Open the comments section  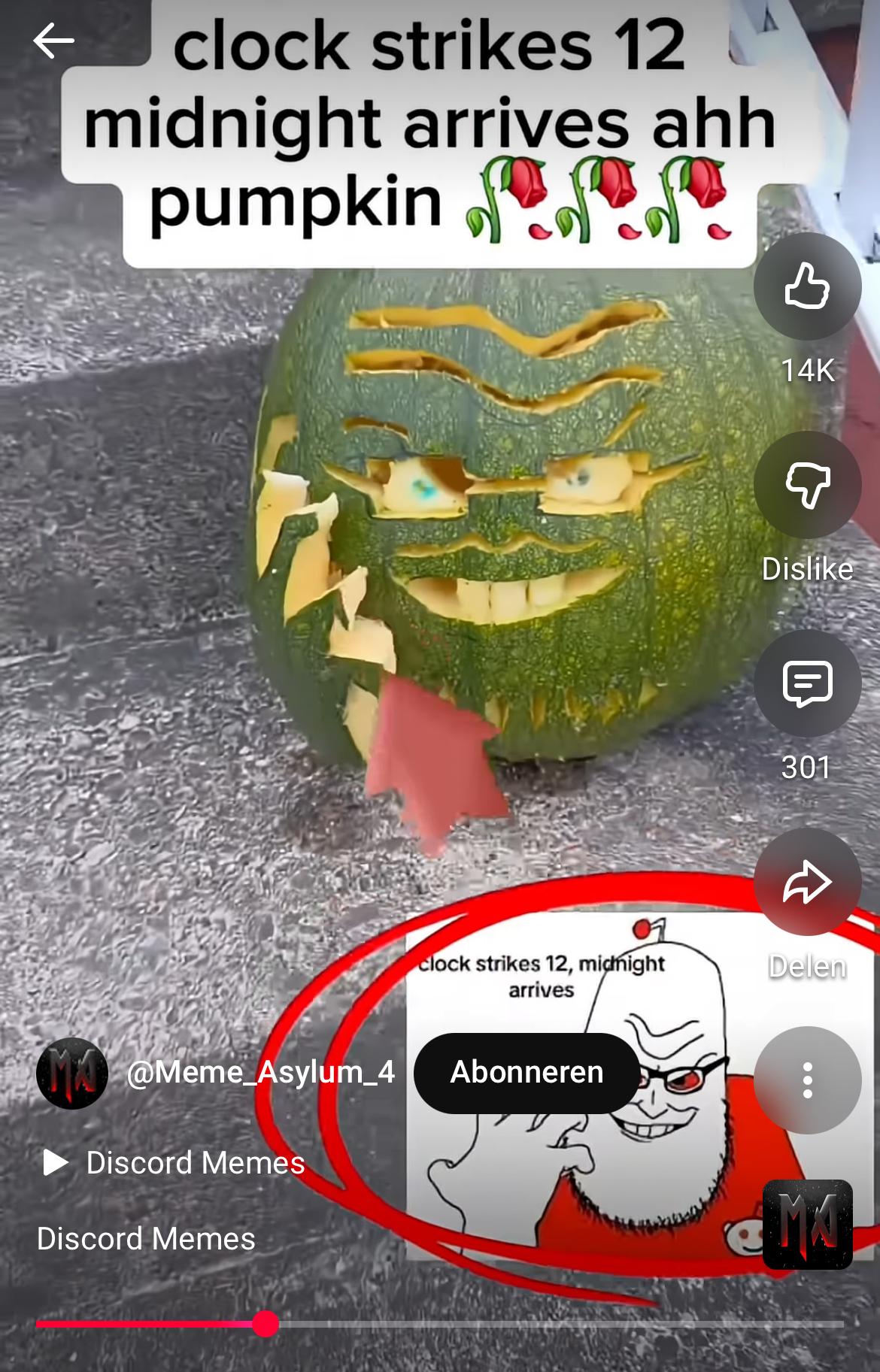point(807,683)
